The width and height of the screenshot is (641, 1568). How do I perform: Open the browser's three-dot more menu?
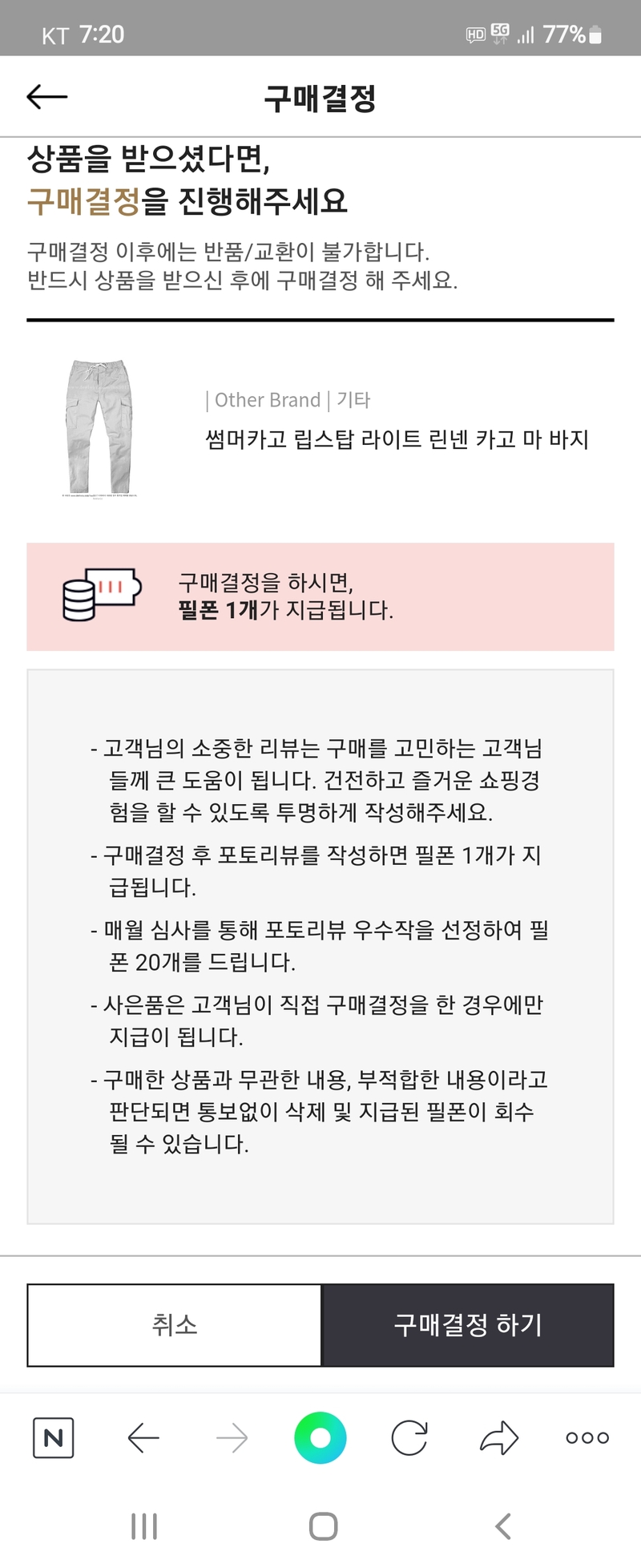(x=587, y=1437)
